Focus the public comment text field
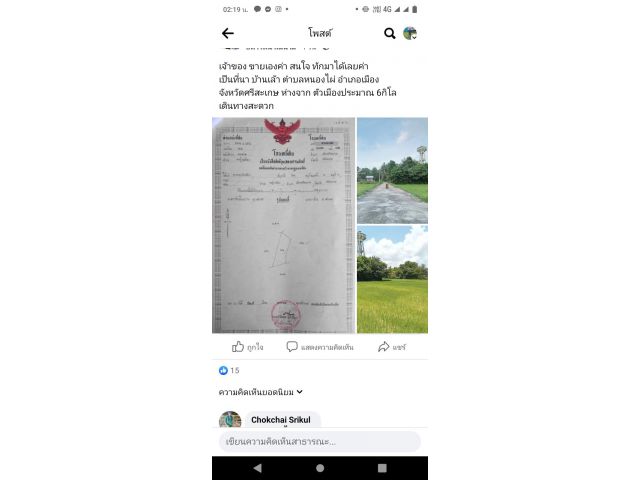The height and width of the screenshot is (480, 640). coord(320,441)
